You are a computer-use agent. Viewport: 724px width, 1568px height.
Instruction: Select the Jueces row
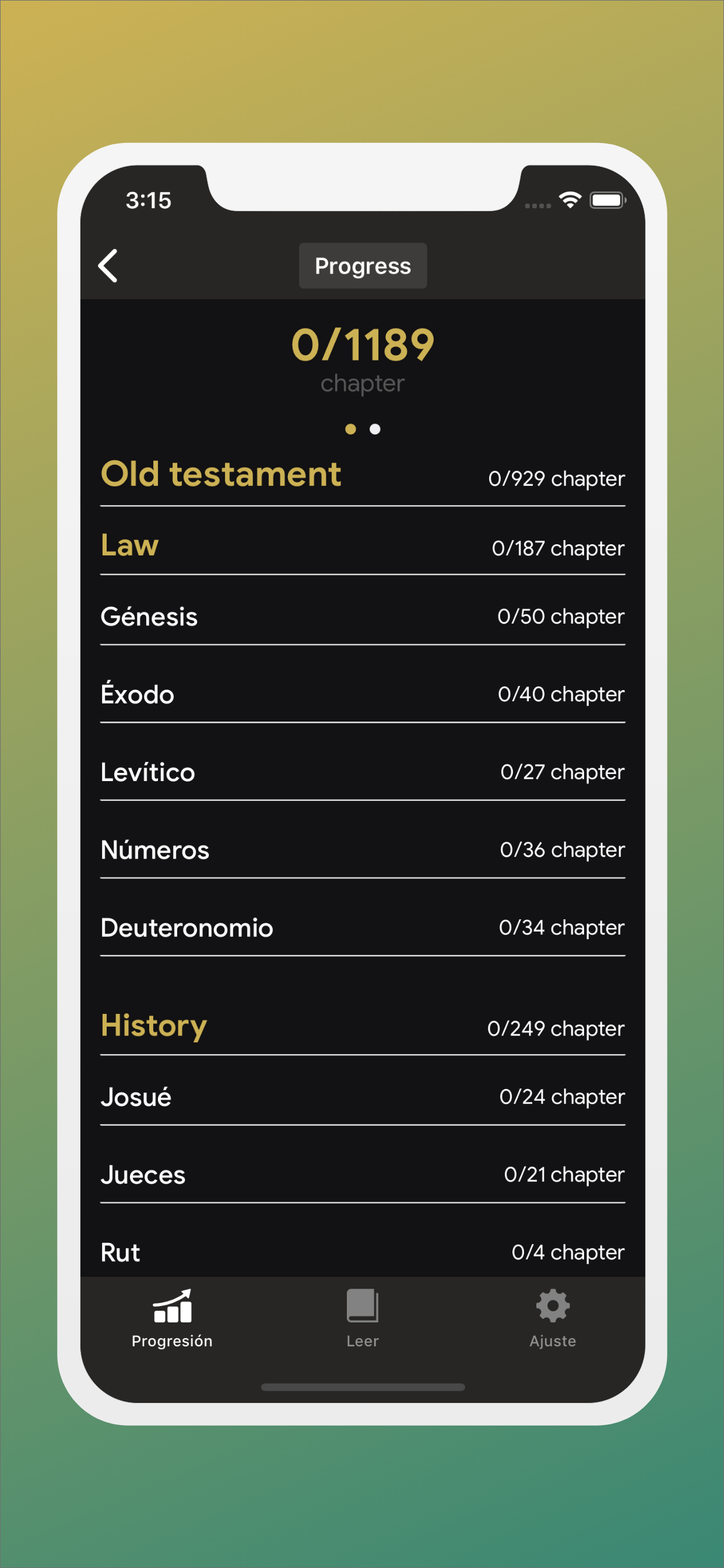(x=363, y=1175)
